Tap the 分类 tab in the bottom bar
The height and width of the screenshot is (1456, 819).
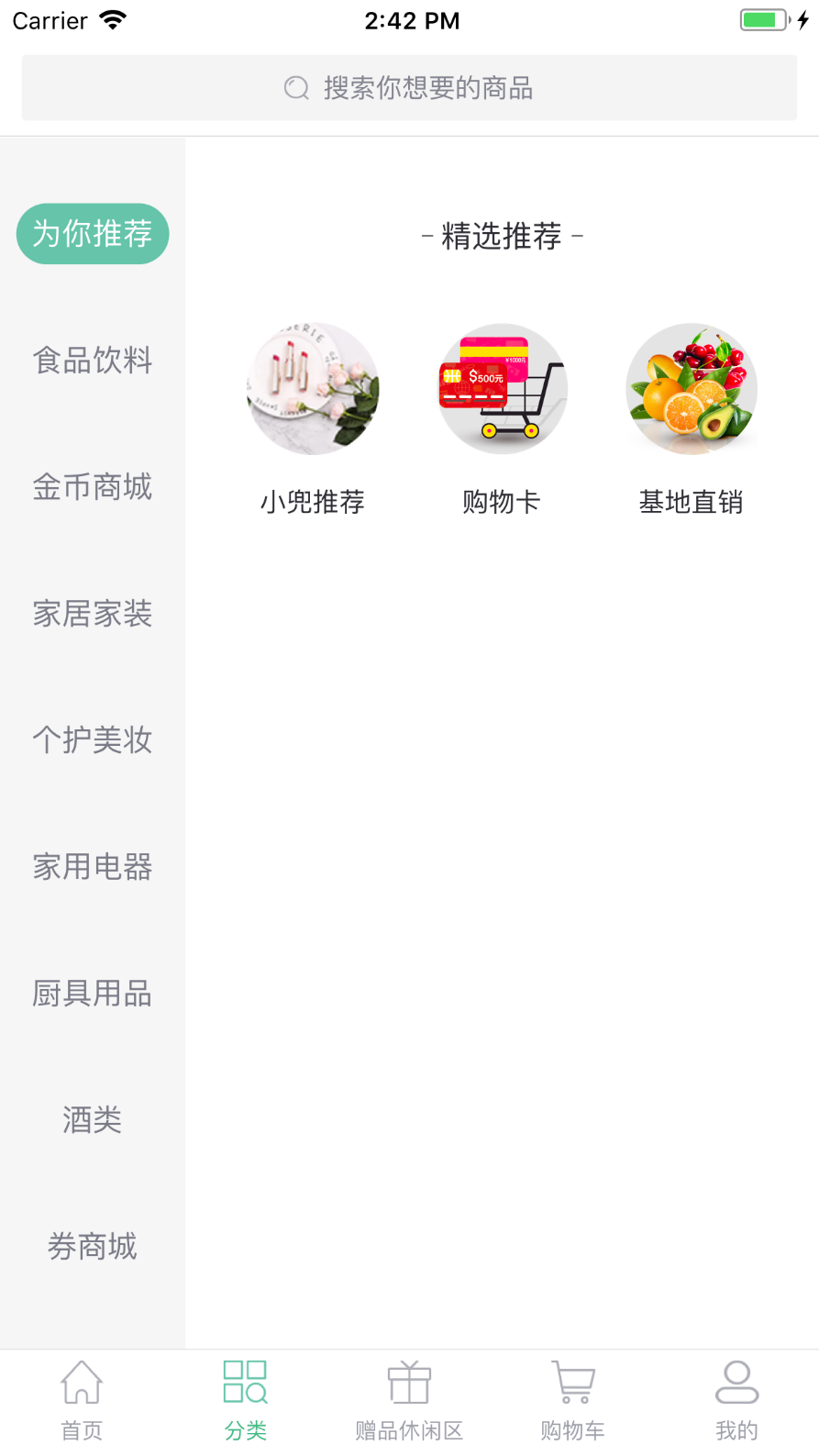[246, 1401]
